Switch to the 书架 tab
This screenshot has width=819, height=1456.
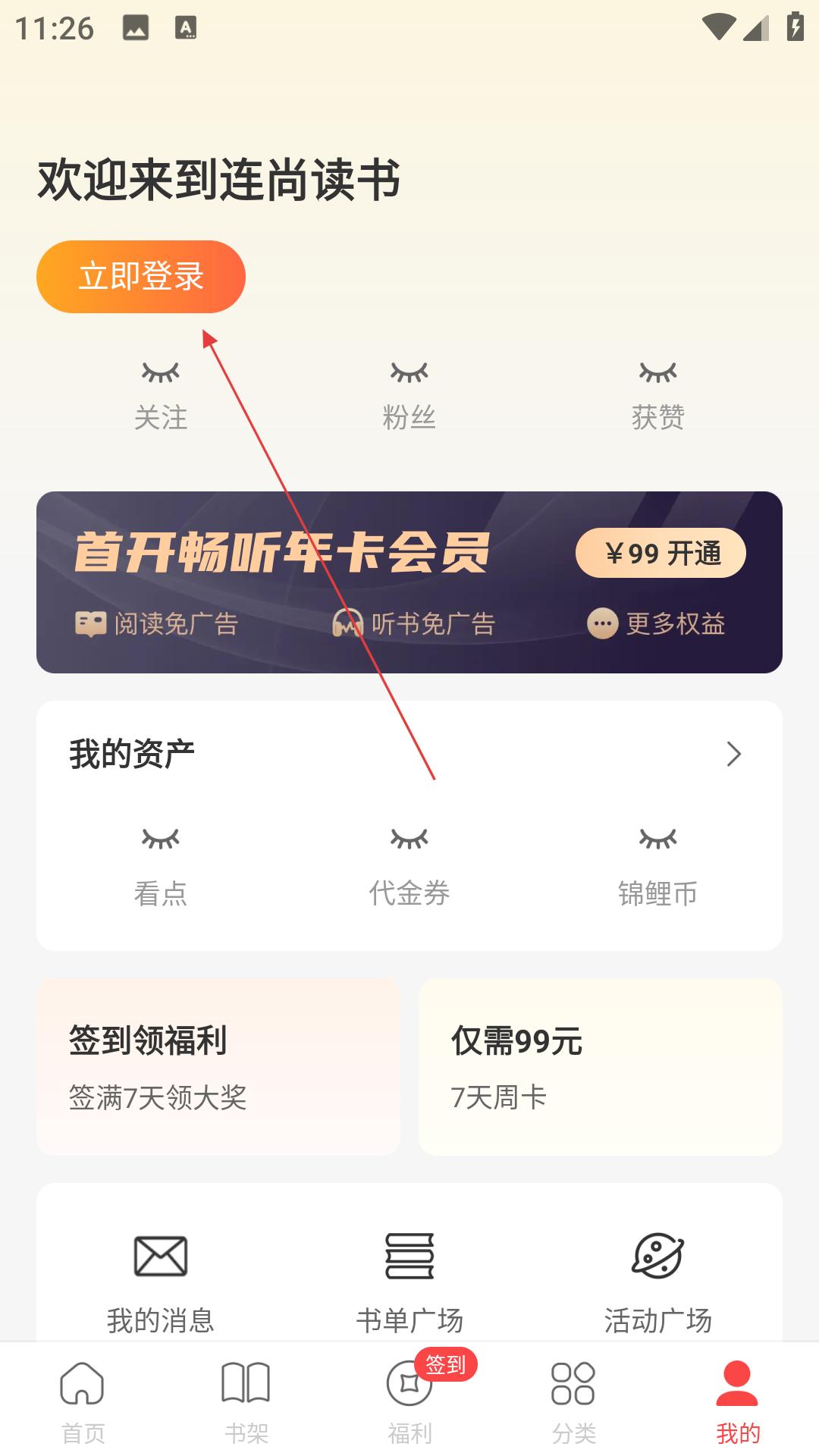point(246,1401)
